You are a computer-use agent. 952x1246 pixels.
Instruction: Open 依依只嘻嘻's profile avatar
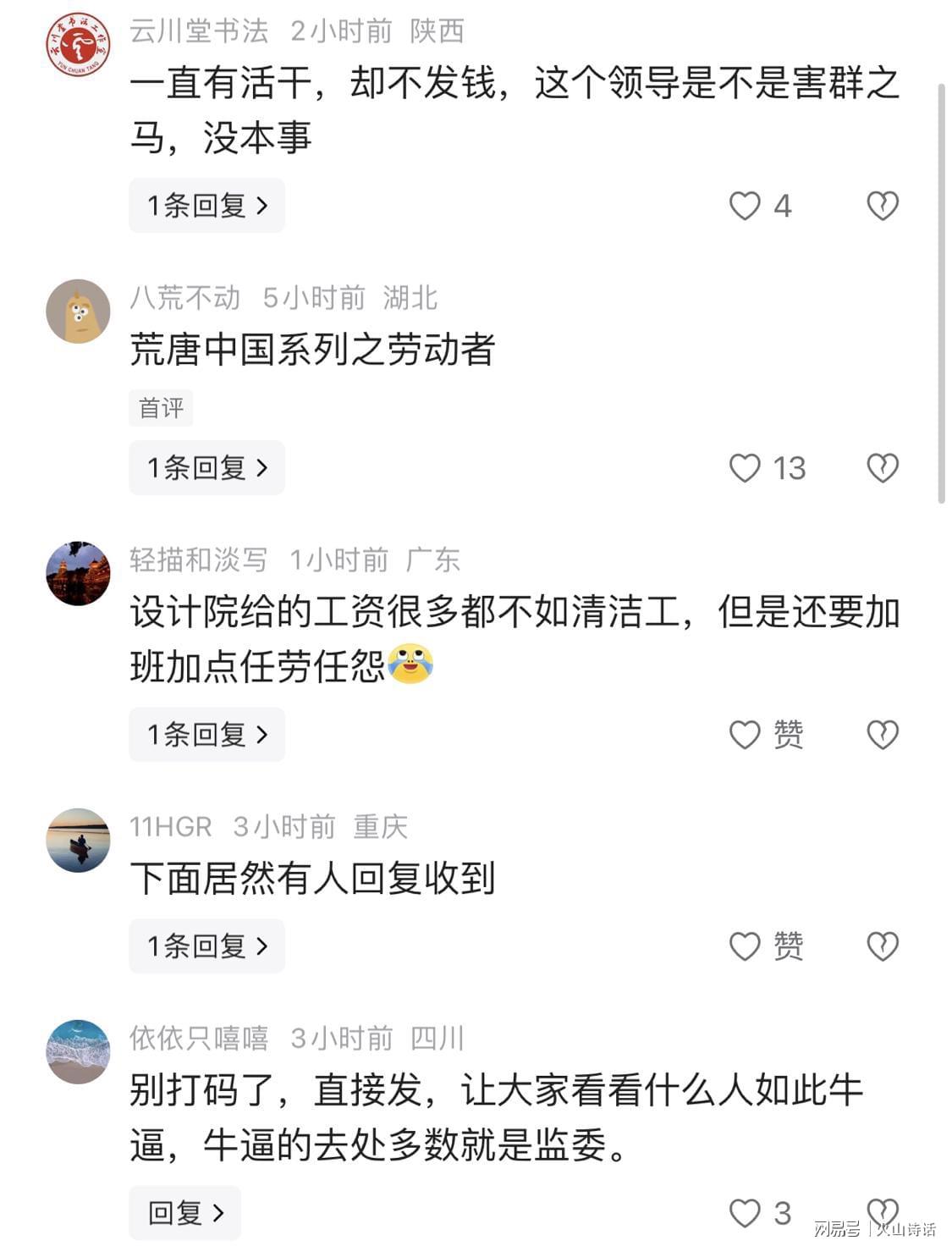tap(78, 1051)
